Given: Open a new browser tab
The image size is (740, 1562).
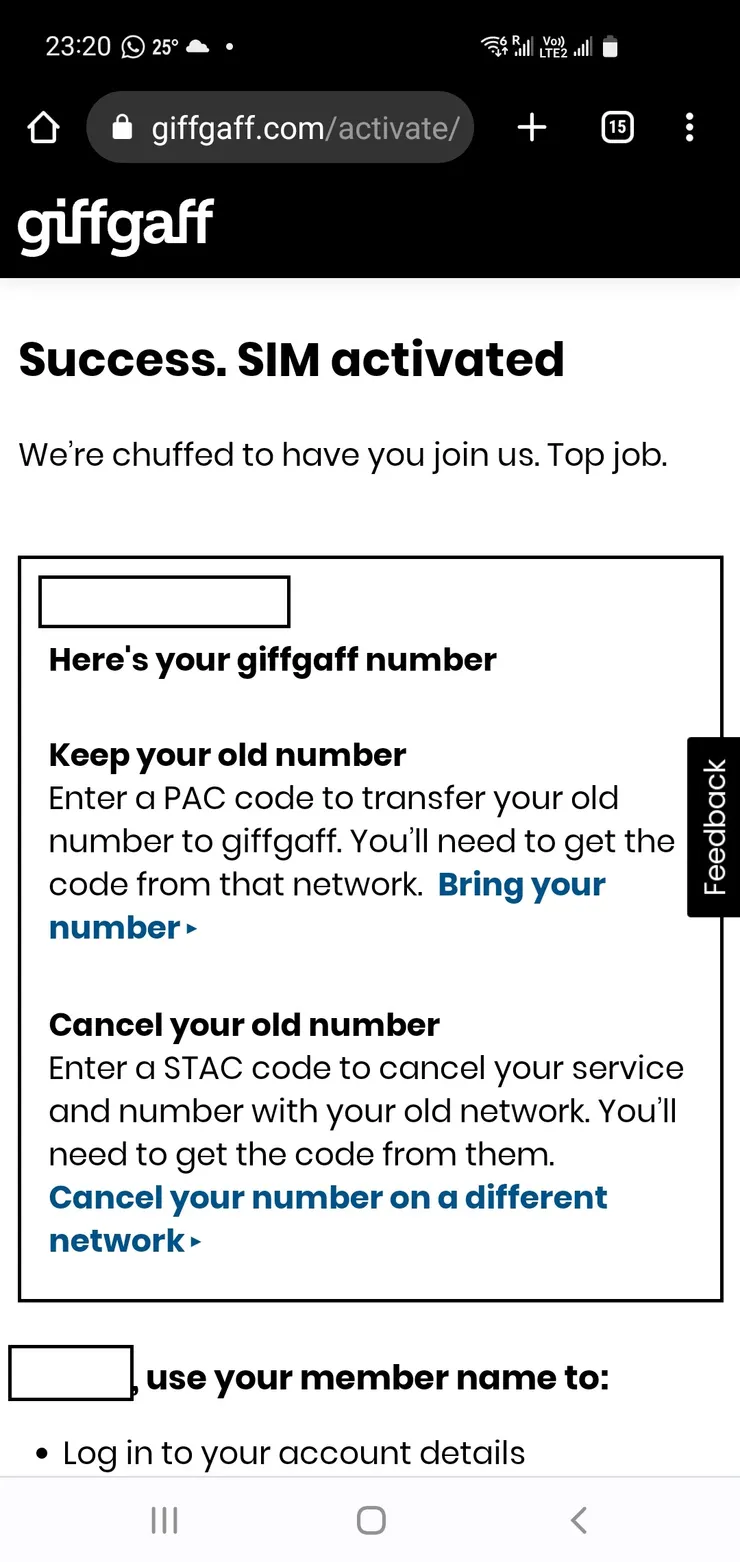Looking at the screenshot, I should [532, 127].
